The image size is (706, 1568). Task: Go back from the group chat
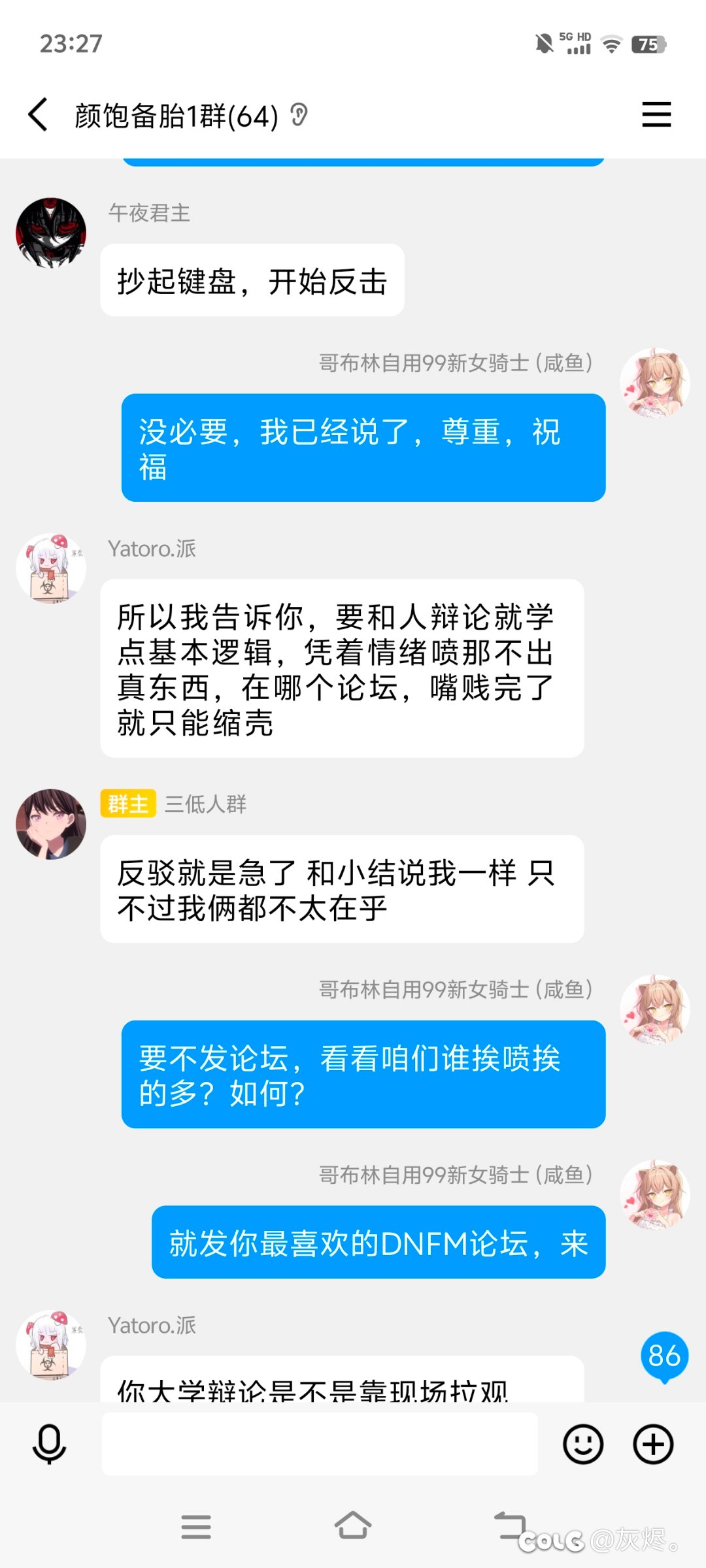38,115
